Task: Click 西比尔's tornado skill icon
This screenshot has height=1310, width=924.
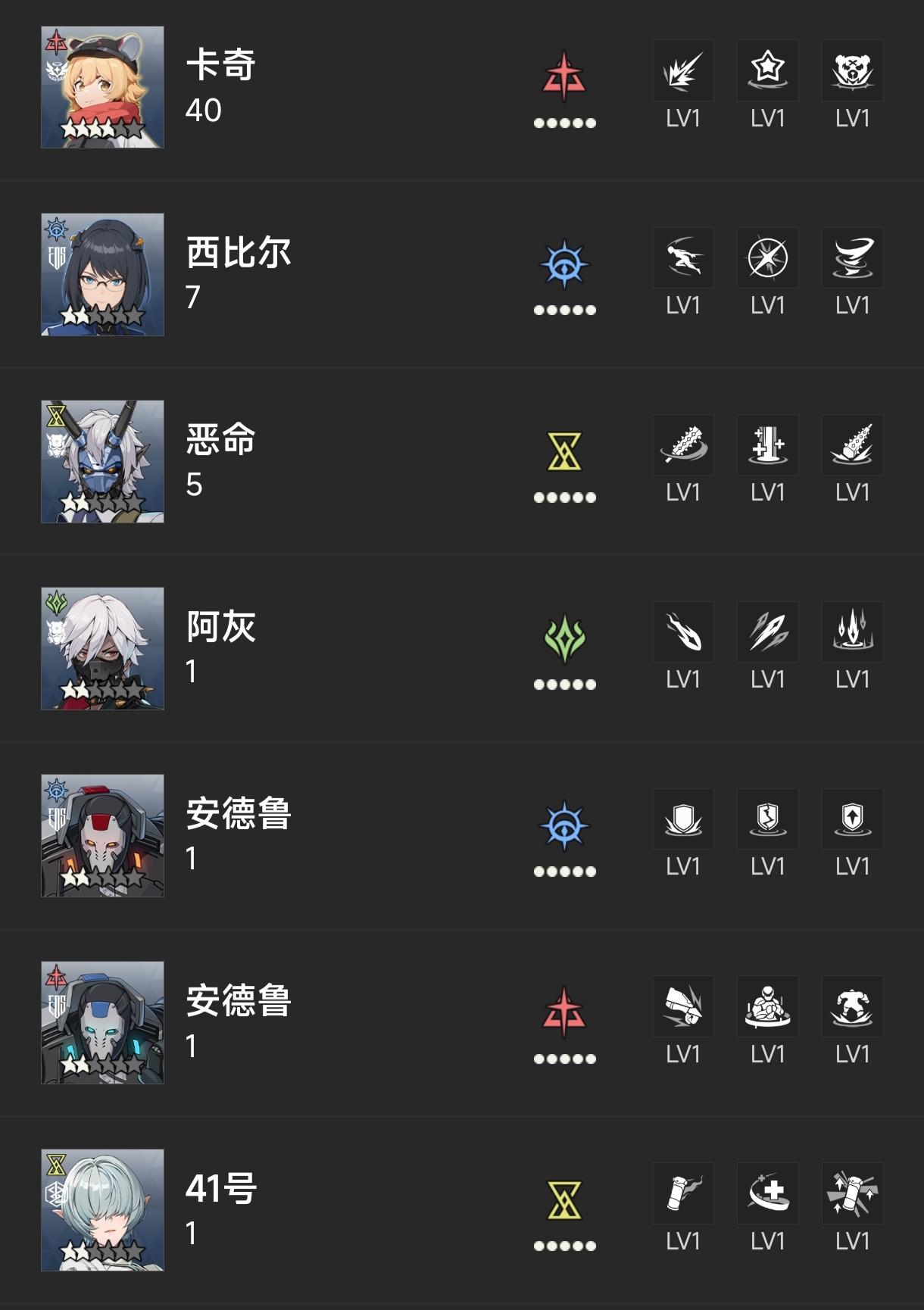Action: point(851,257)
